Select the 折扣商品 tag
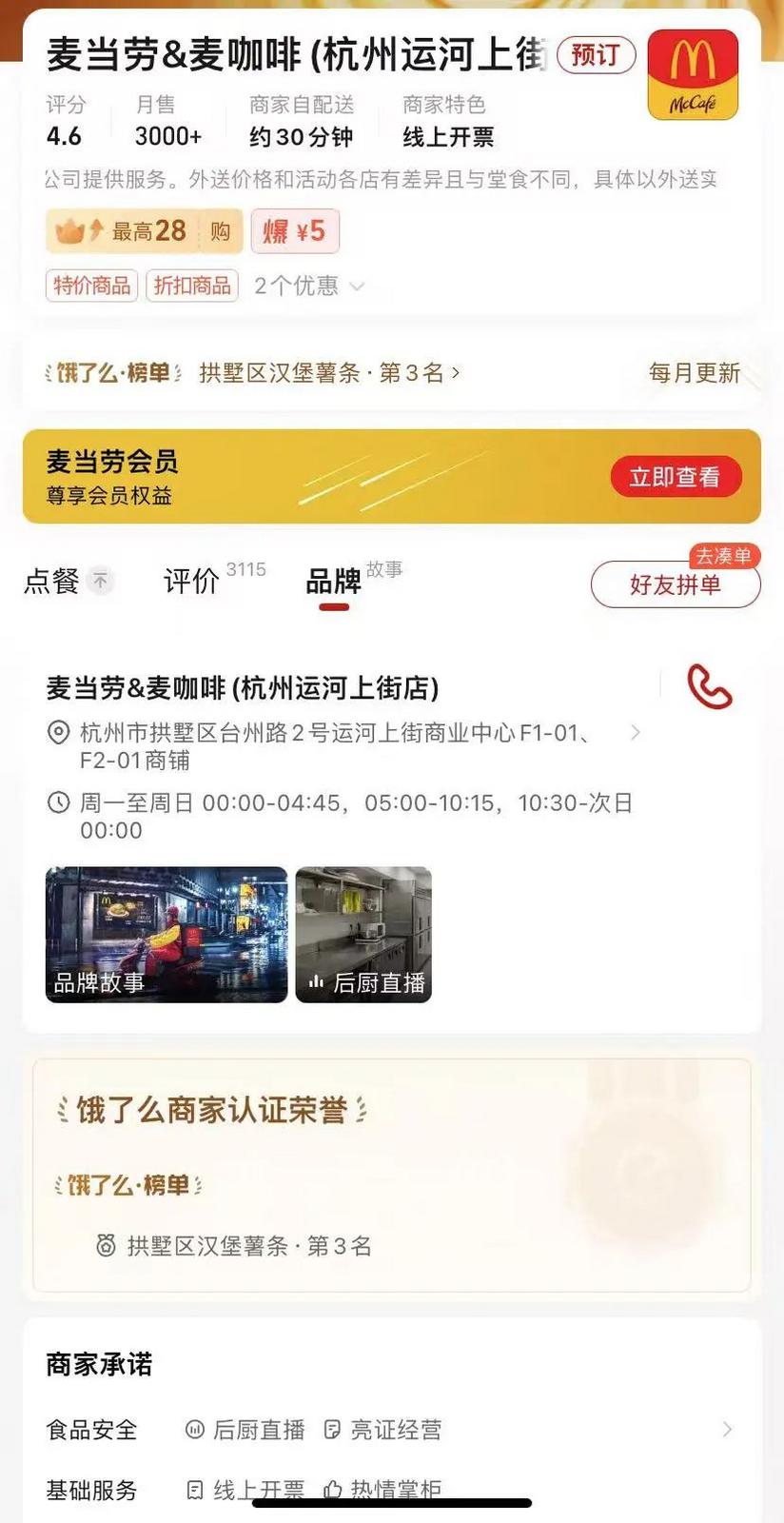 tap(192, 286)
